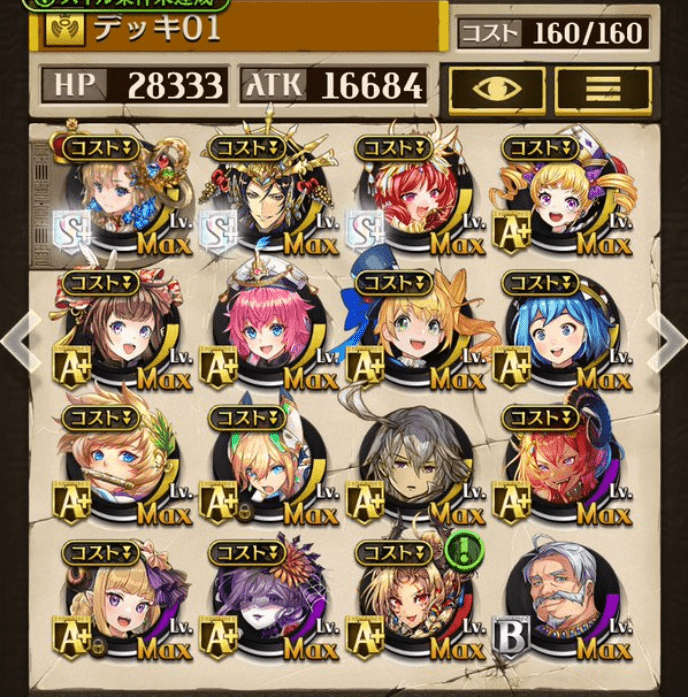This screenshot has width=688, height=697.
Task: Tap the eye visibility button
Action: coord(497,90)
